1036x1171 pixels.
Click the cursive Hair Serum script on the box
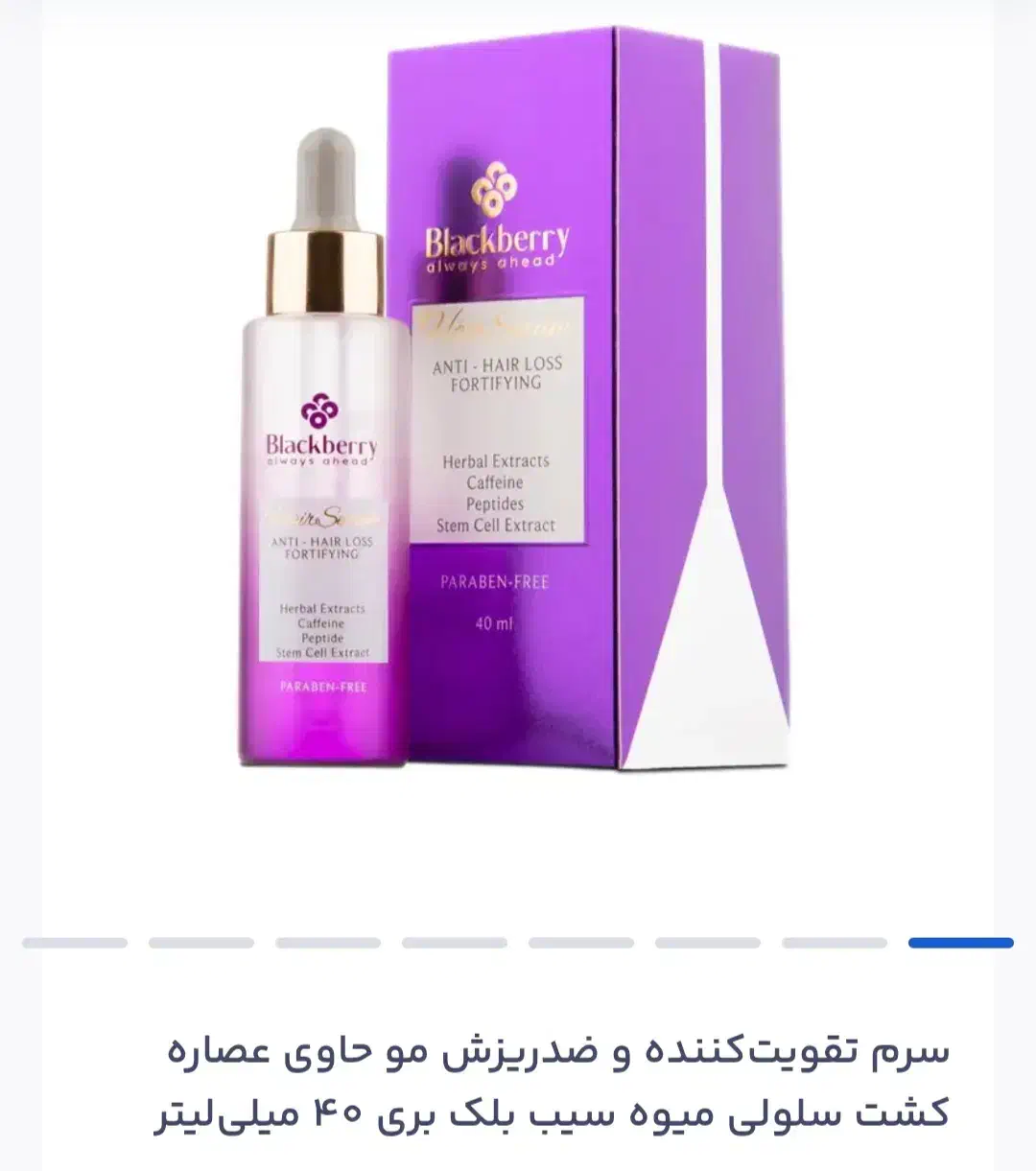pyautogui.click(x=496, y=324)
